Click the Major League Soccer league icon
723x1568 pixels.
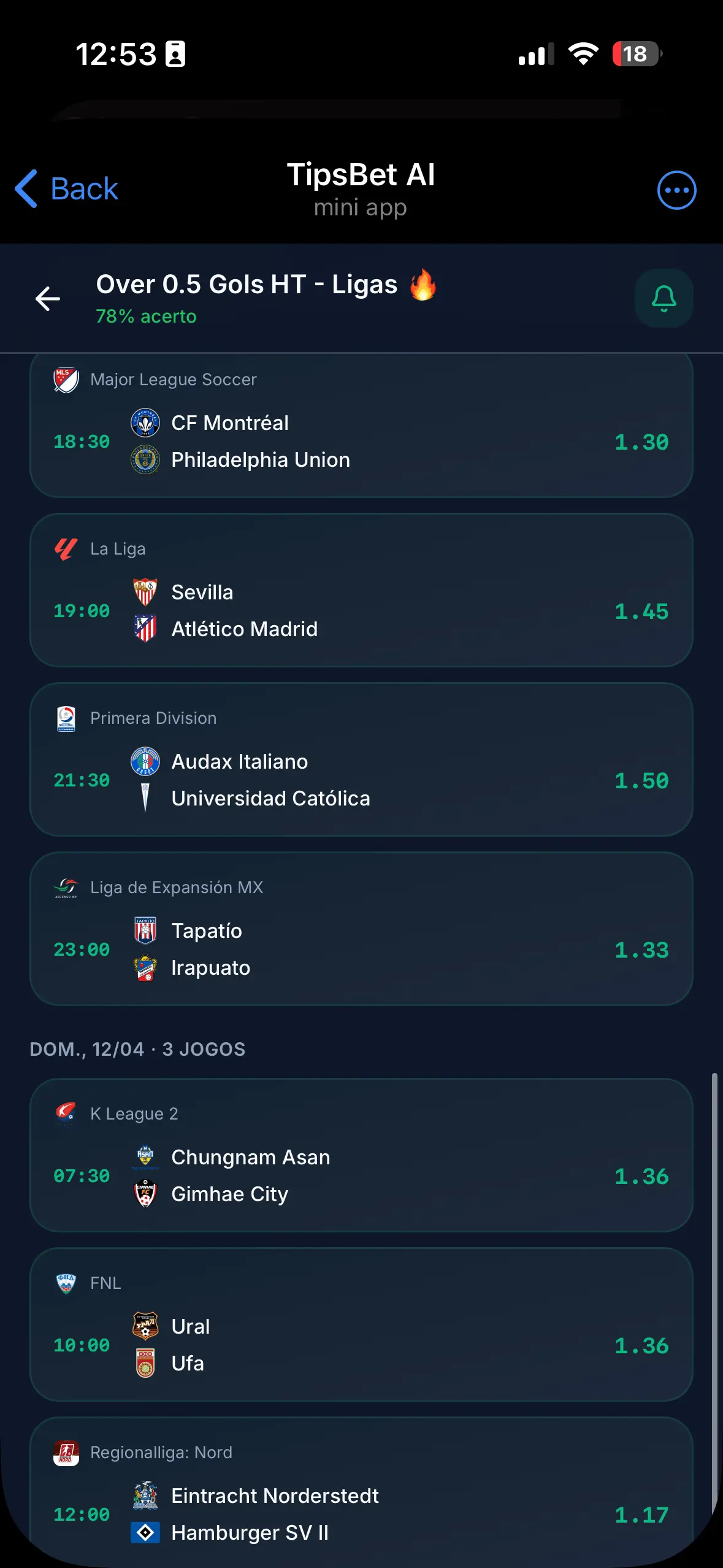65,379
